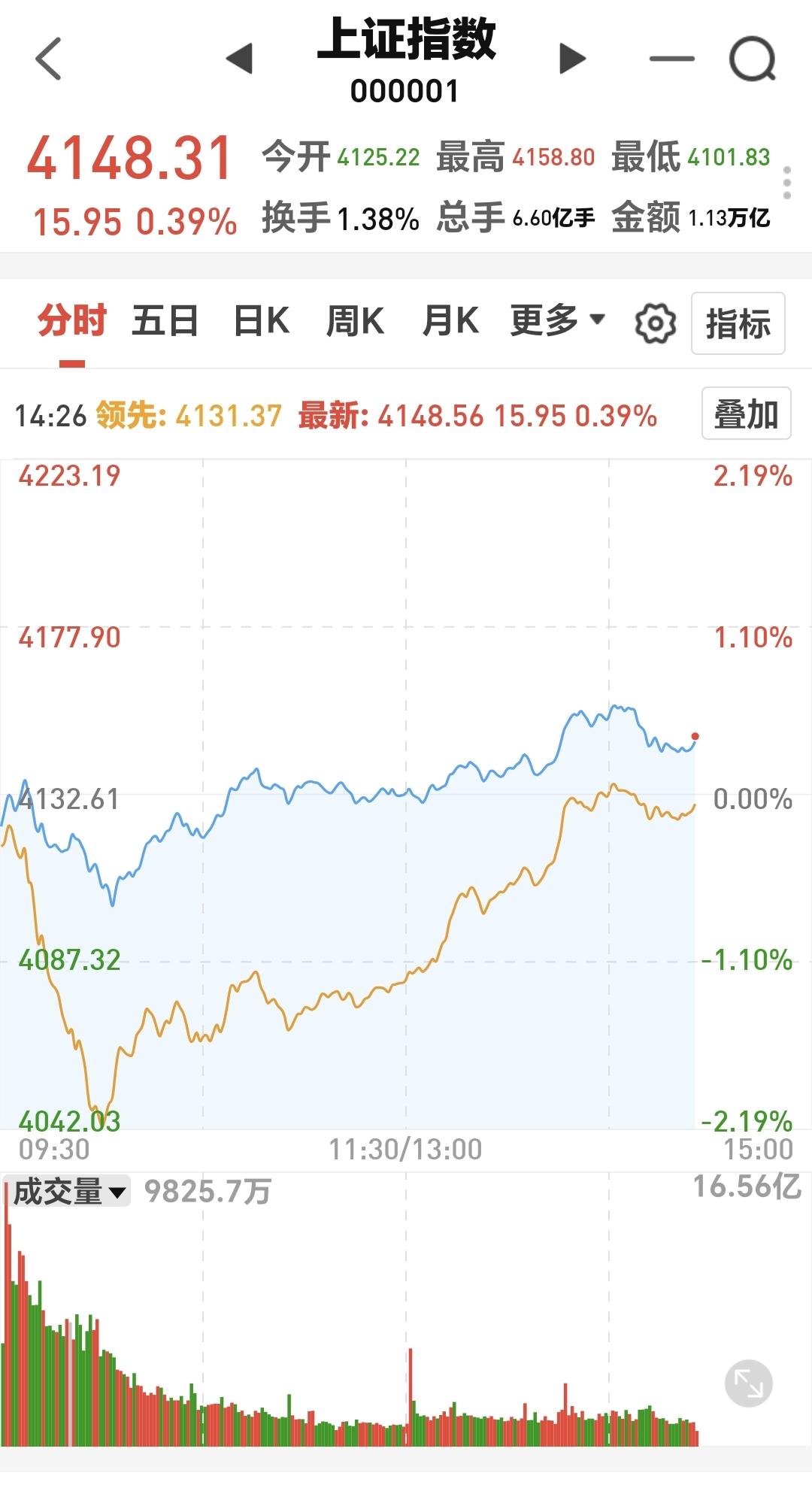Image resolution: width=812 pixels, height=1491 pixels.
Task: Open chart settings via the gear icon
Action: 653,322
